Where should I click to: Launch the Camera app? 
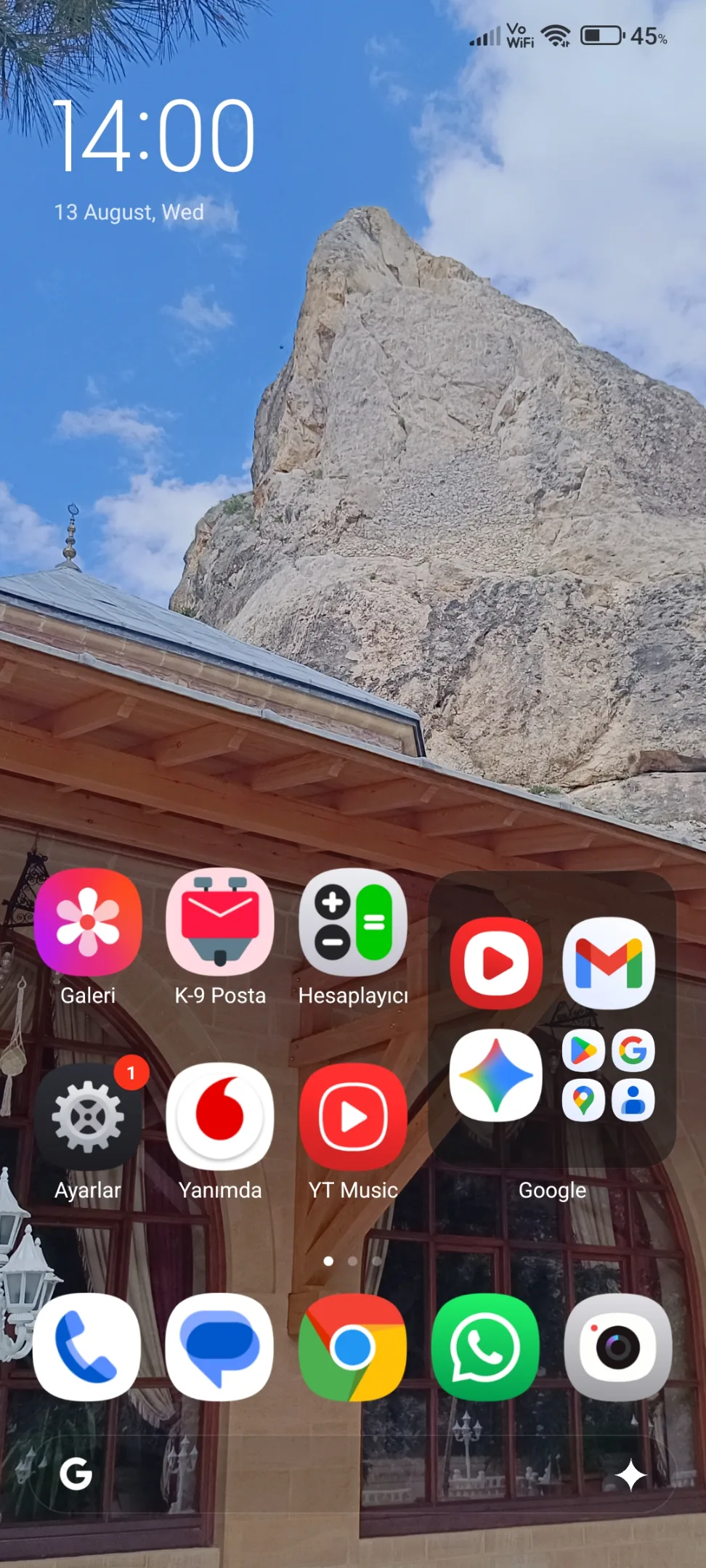coord(618,1347)
